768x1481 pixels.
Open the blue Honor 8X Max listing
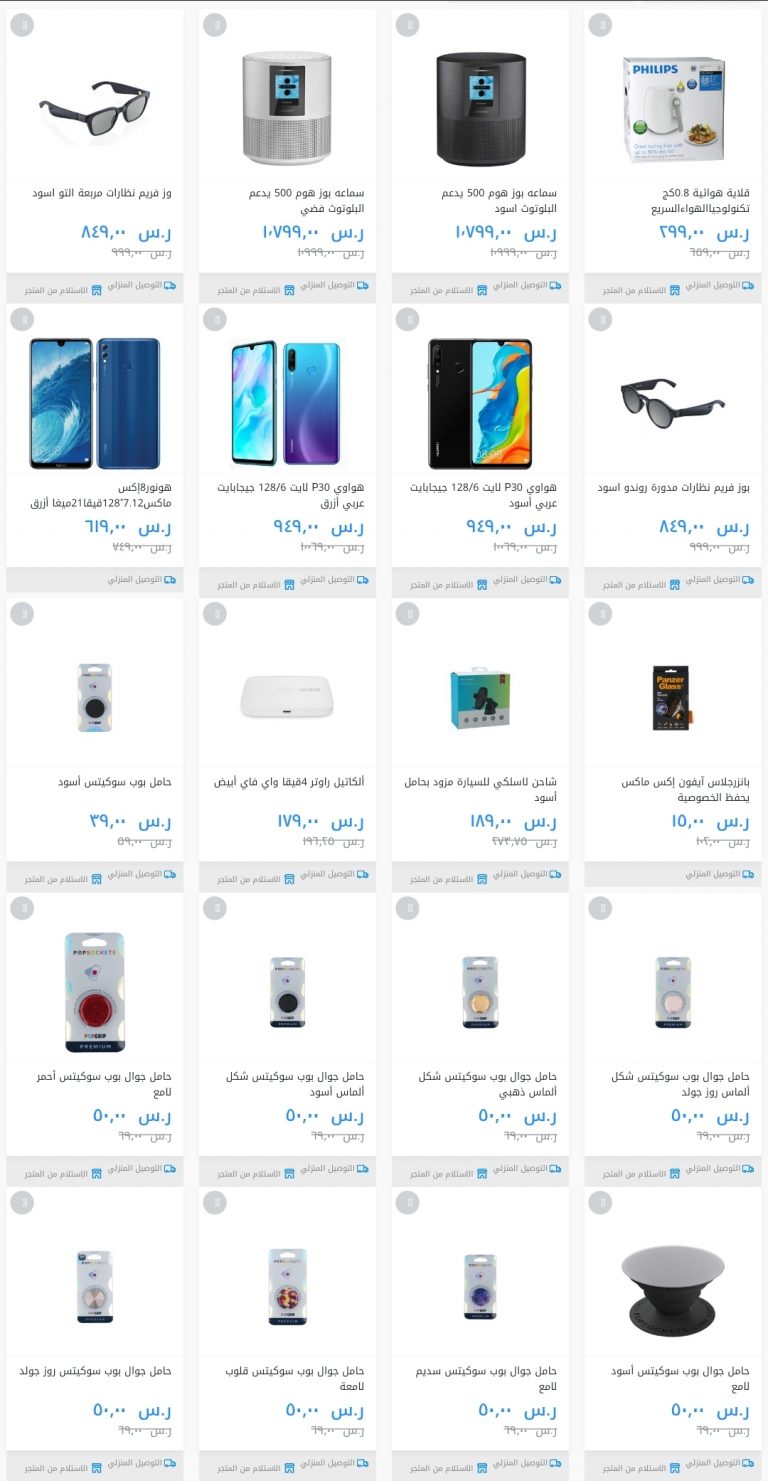[x=95, y=448]
